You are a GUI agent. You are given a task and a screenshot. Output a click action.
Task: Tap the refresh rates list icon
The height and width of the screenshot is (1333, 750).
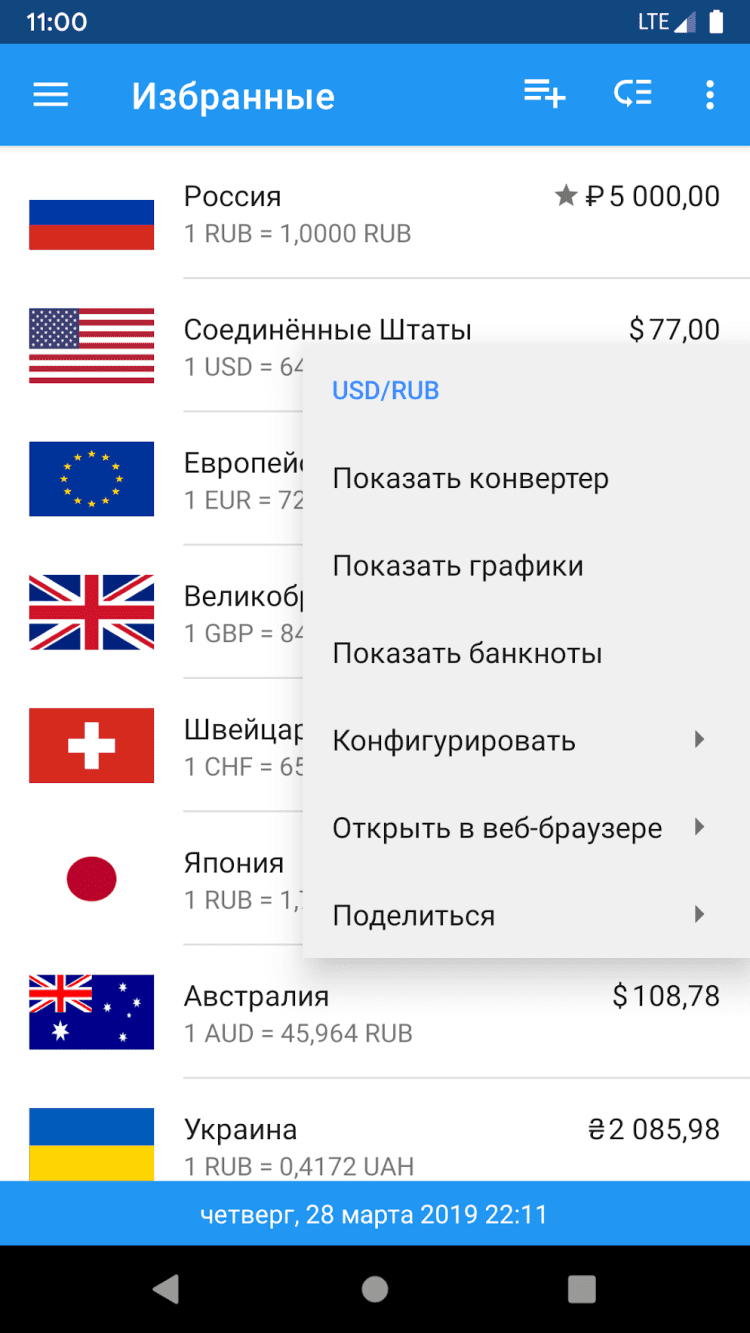pyautogui.click(x=633, y=95)
